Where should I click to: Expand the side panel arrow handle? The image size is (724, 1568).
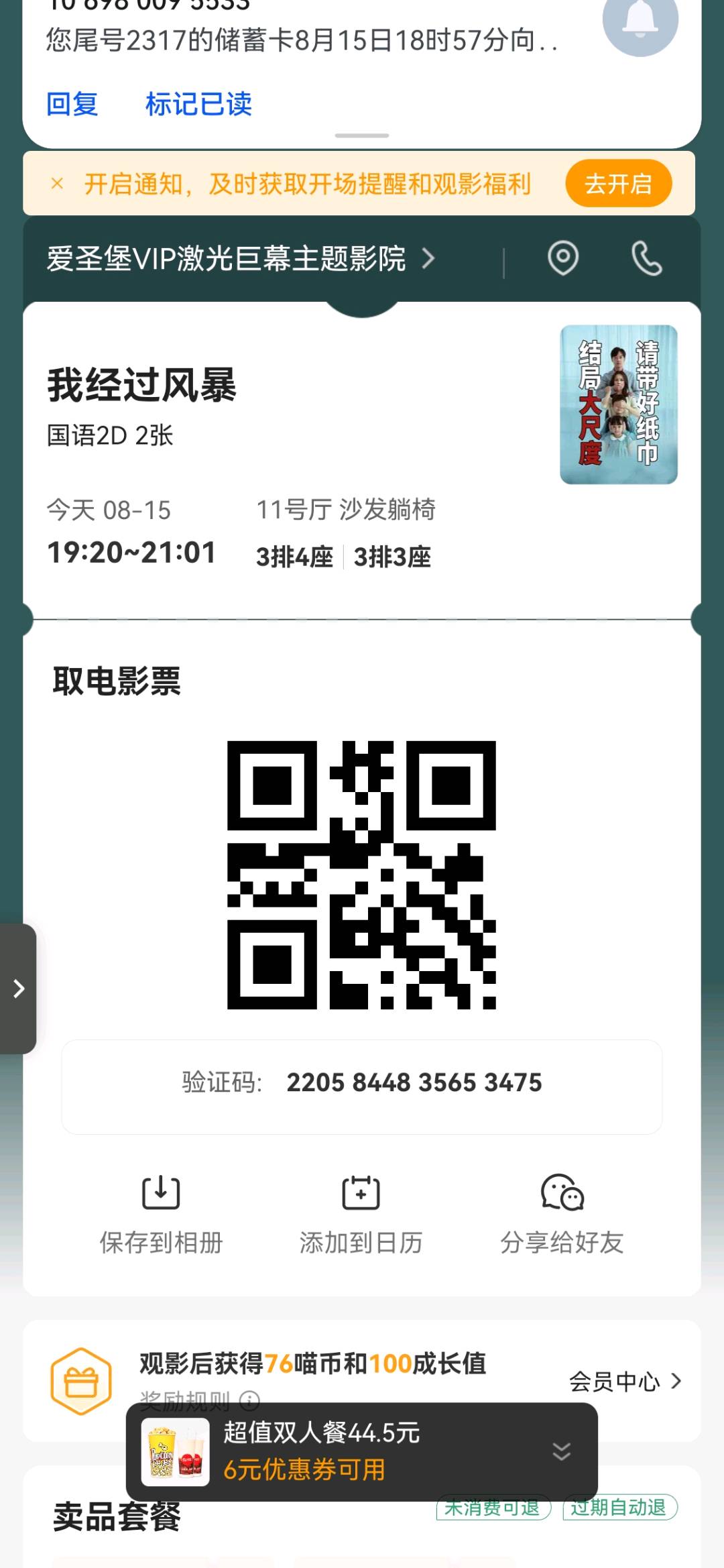[x=19, y=989]
